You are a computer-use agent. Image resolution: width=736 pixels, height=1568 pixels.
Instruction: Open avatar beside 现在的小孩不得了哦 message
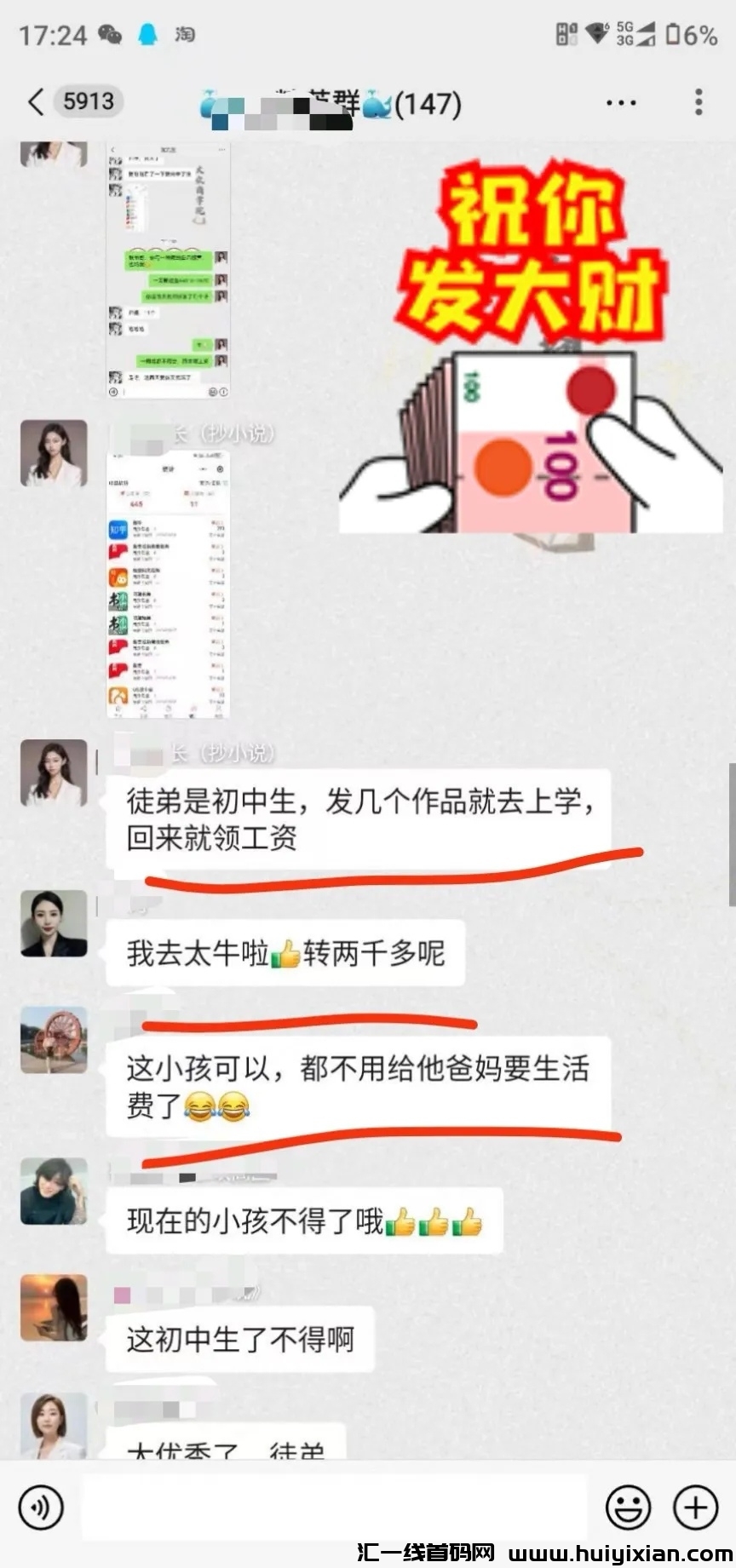click(x=54, y=1191)
